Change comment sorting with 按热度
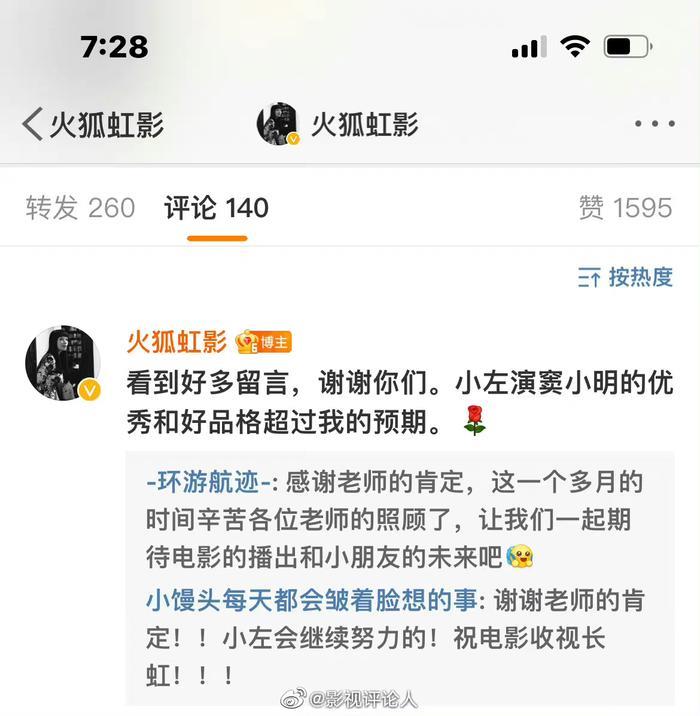700x716 pixels. click(x=626, y=277)
